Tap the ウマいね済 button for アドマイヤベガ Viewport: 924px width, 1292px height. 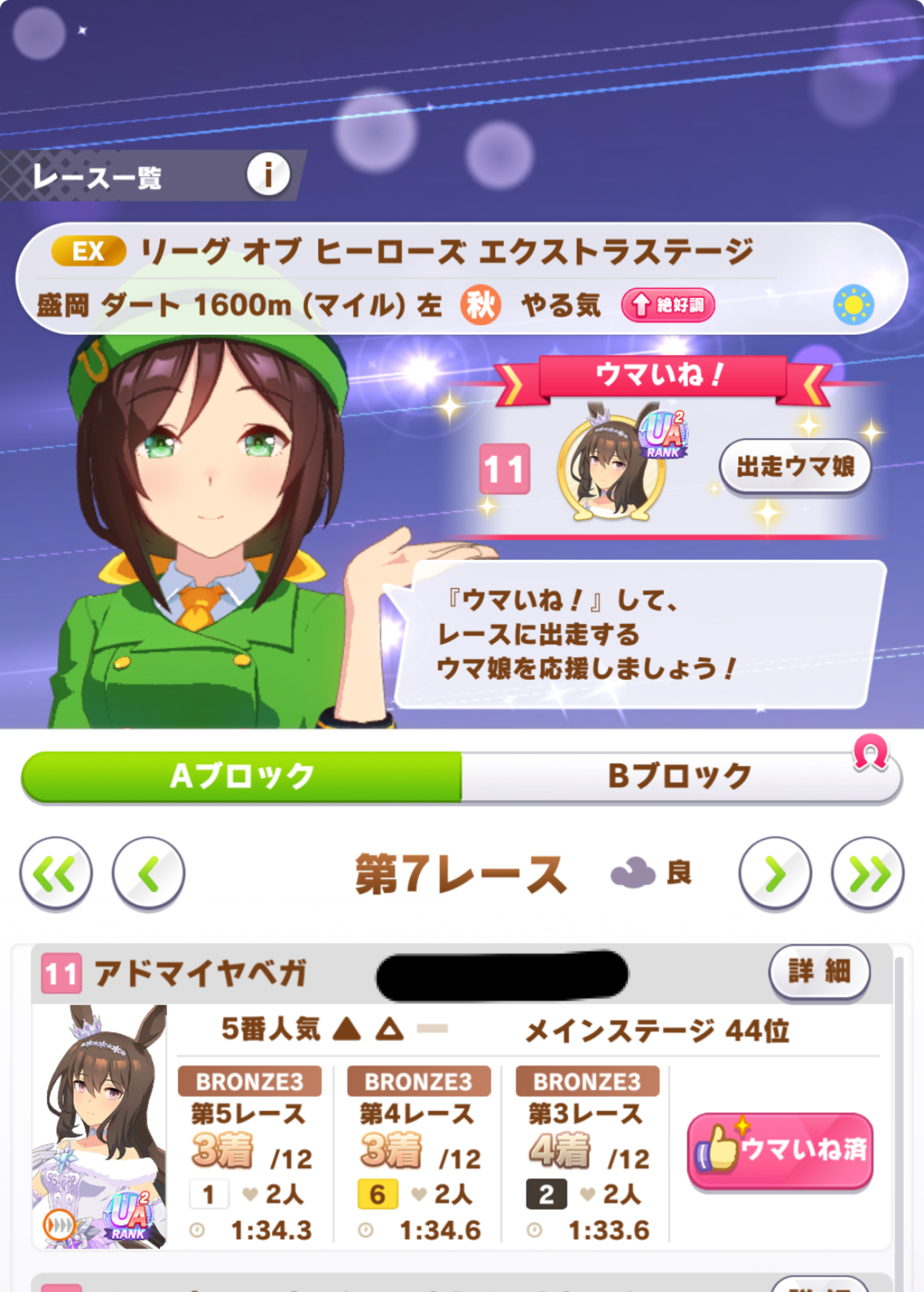(779, 1150)
